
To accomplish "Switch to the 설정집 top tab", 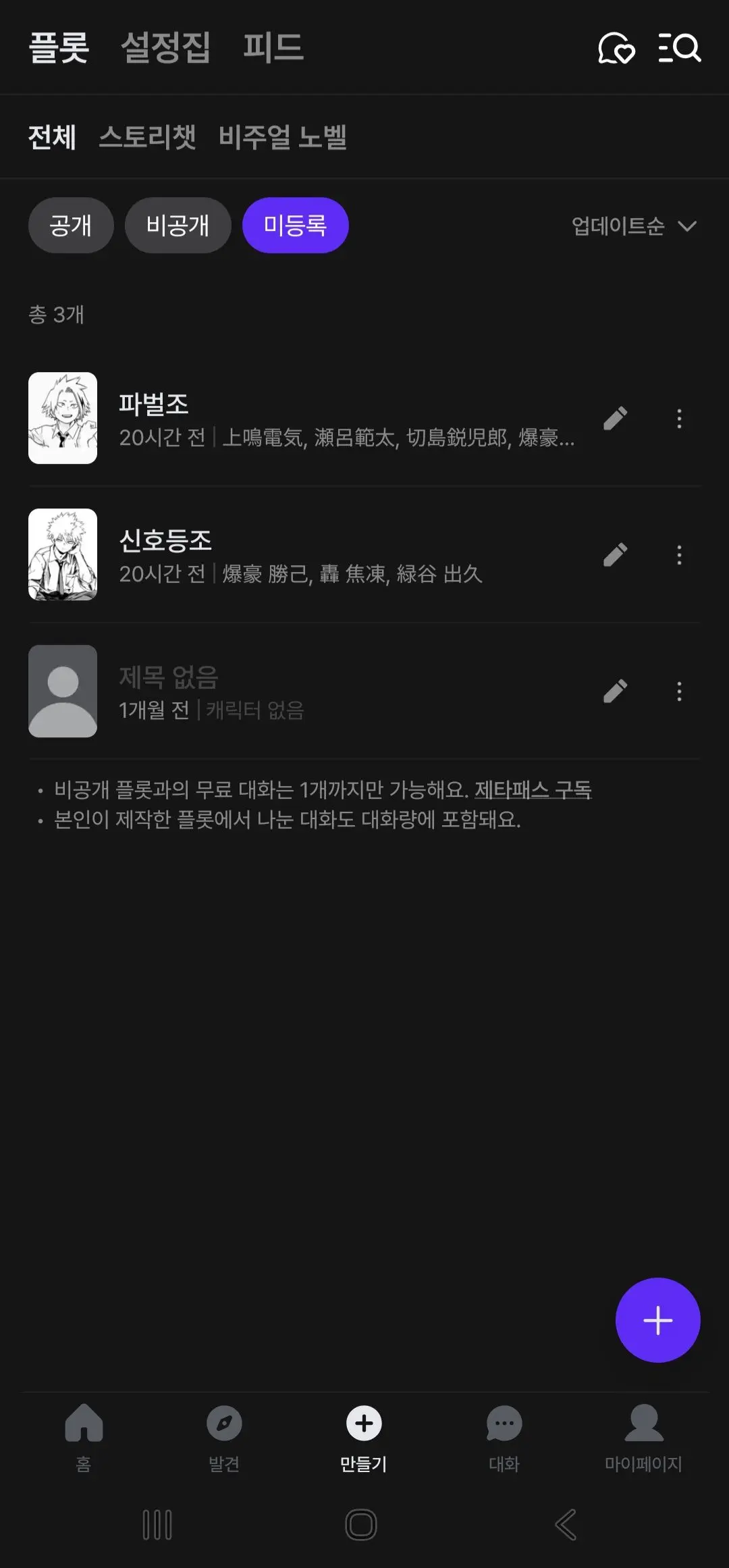I will [165, 48].
